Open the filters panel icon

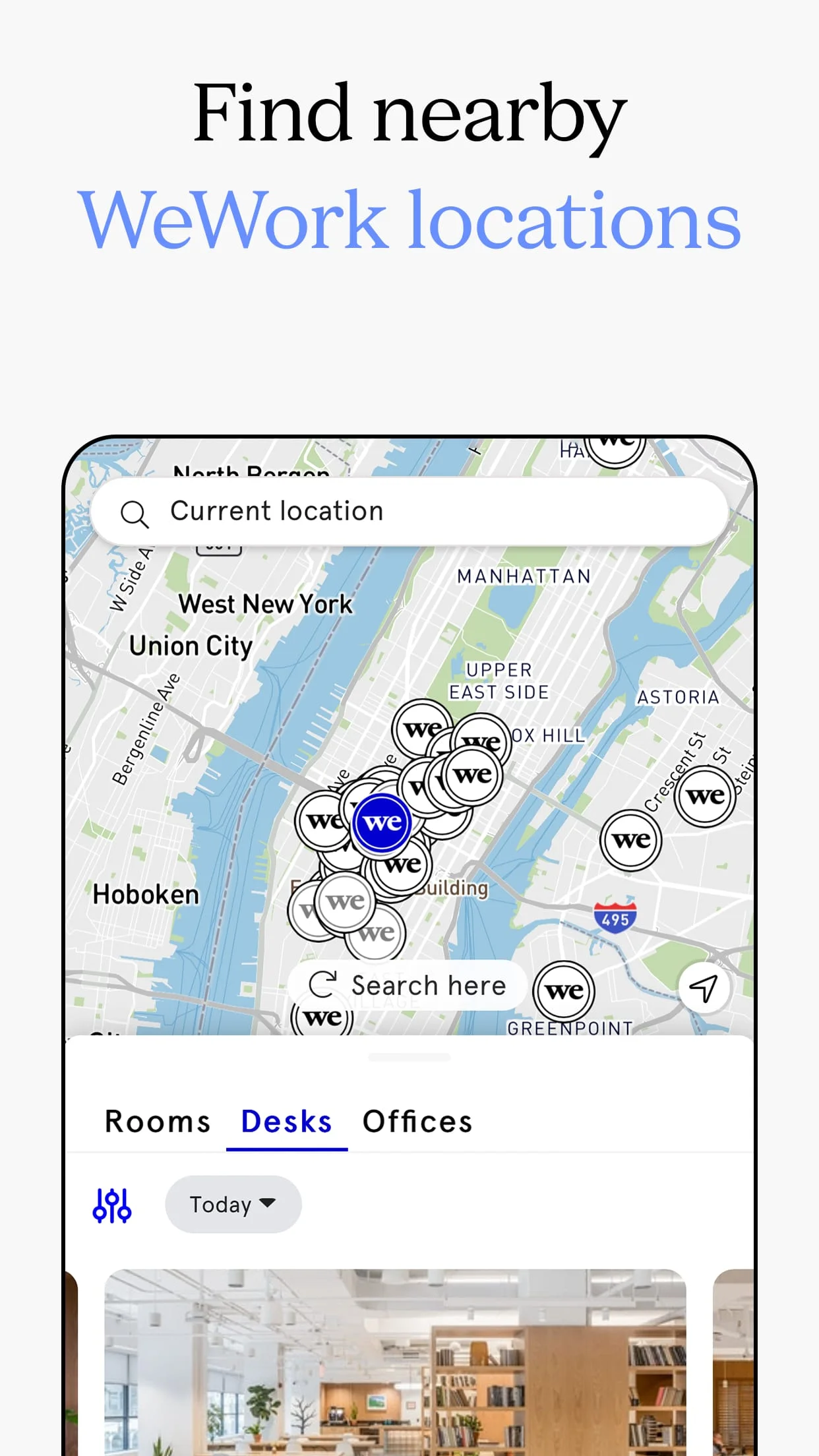[113, 1205]
